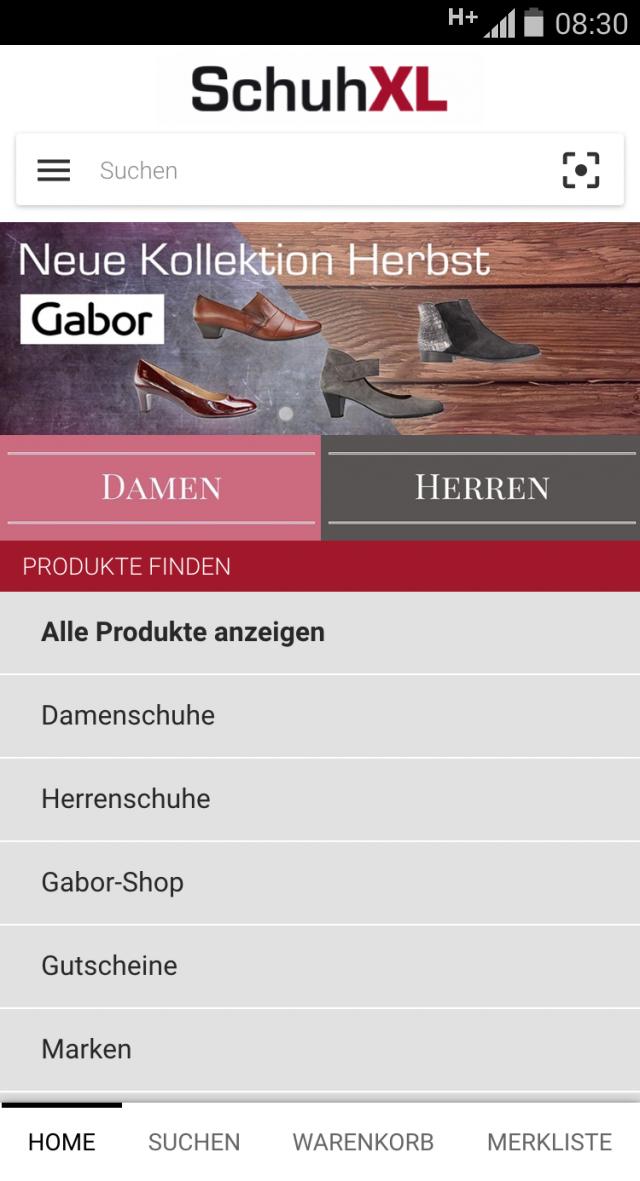
Task: Open the barcode scanner icon
Action: tap(581, 170)
